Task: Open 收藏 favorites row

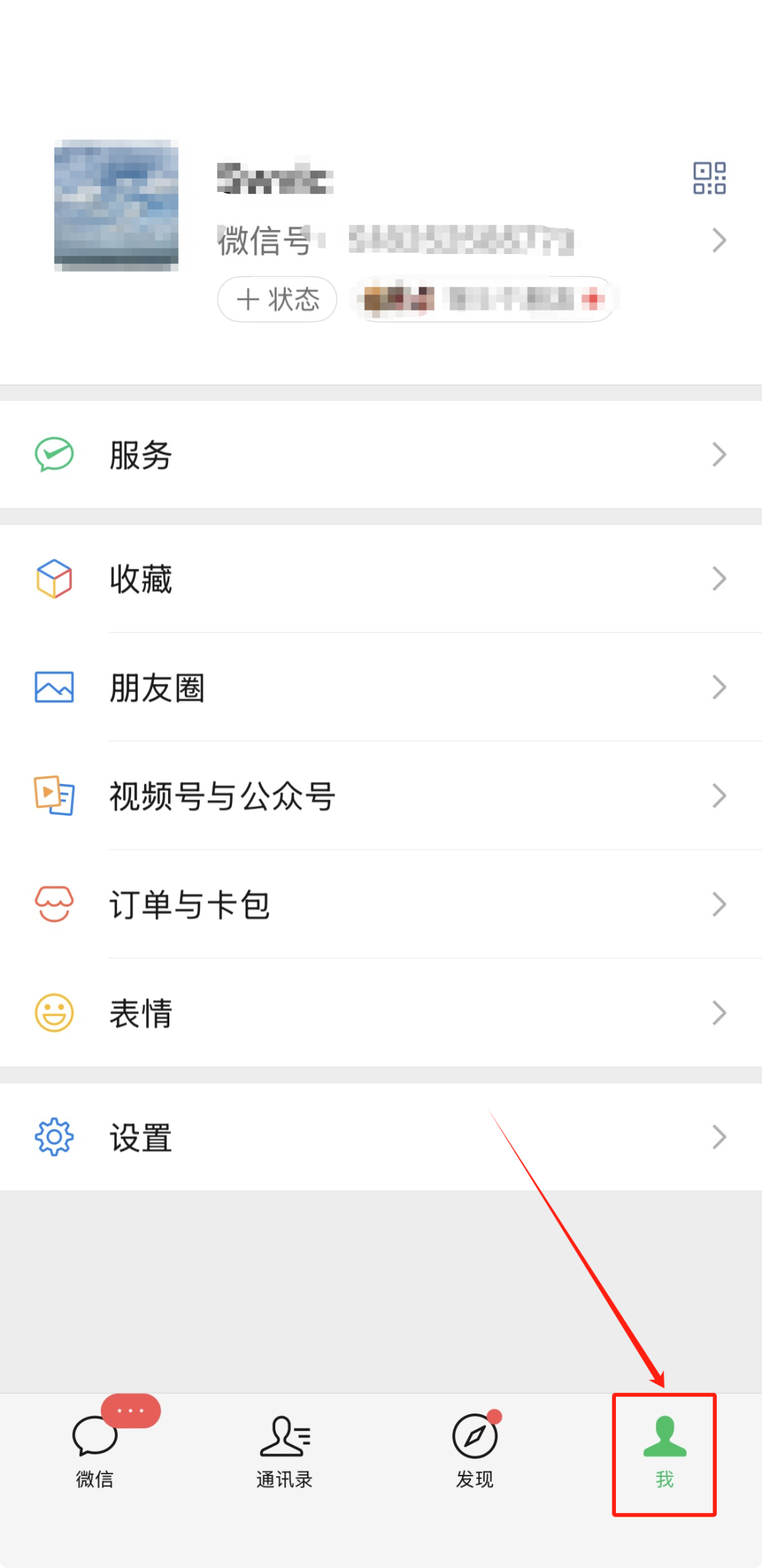Action: (381, 579)
